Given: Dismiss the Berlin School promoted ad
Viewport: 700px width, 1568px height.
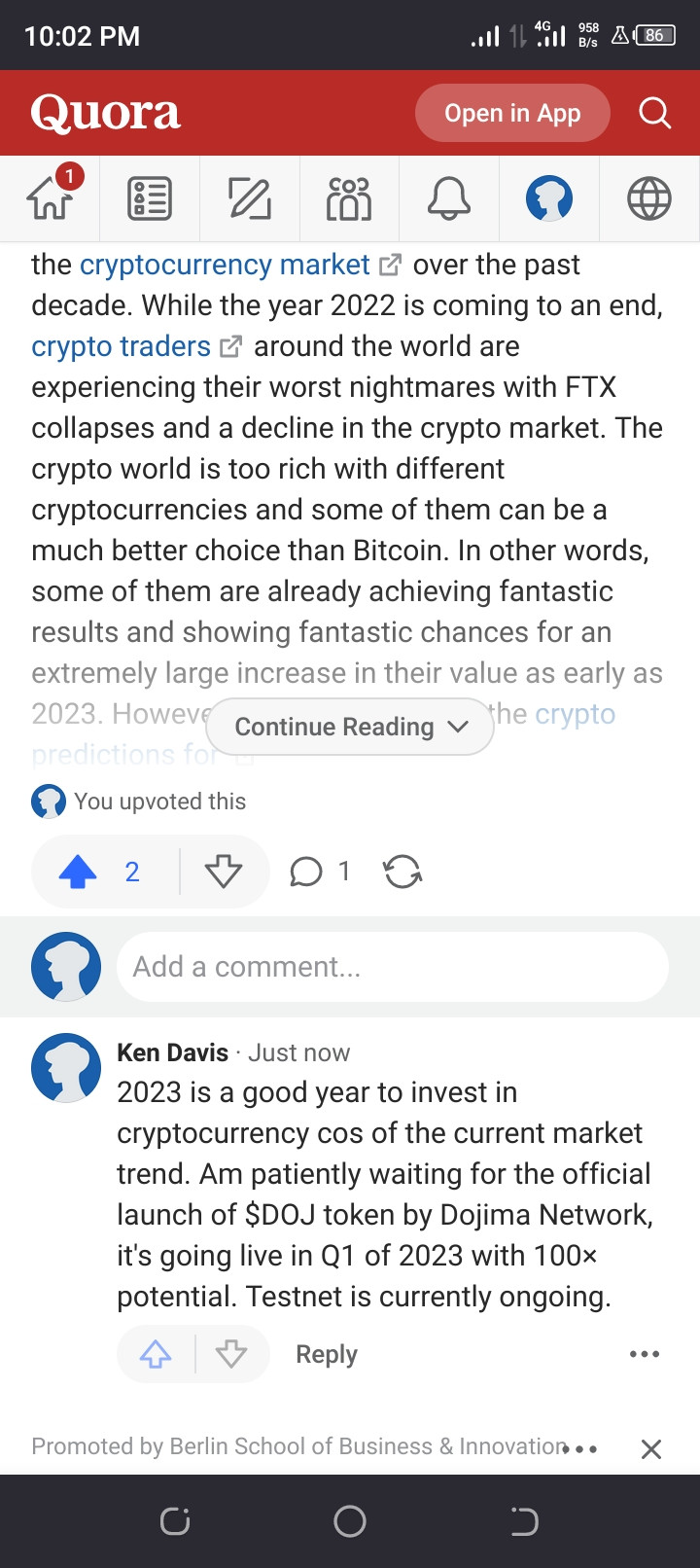Looking at the screenshot, I should [651, 1449].
